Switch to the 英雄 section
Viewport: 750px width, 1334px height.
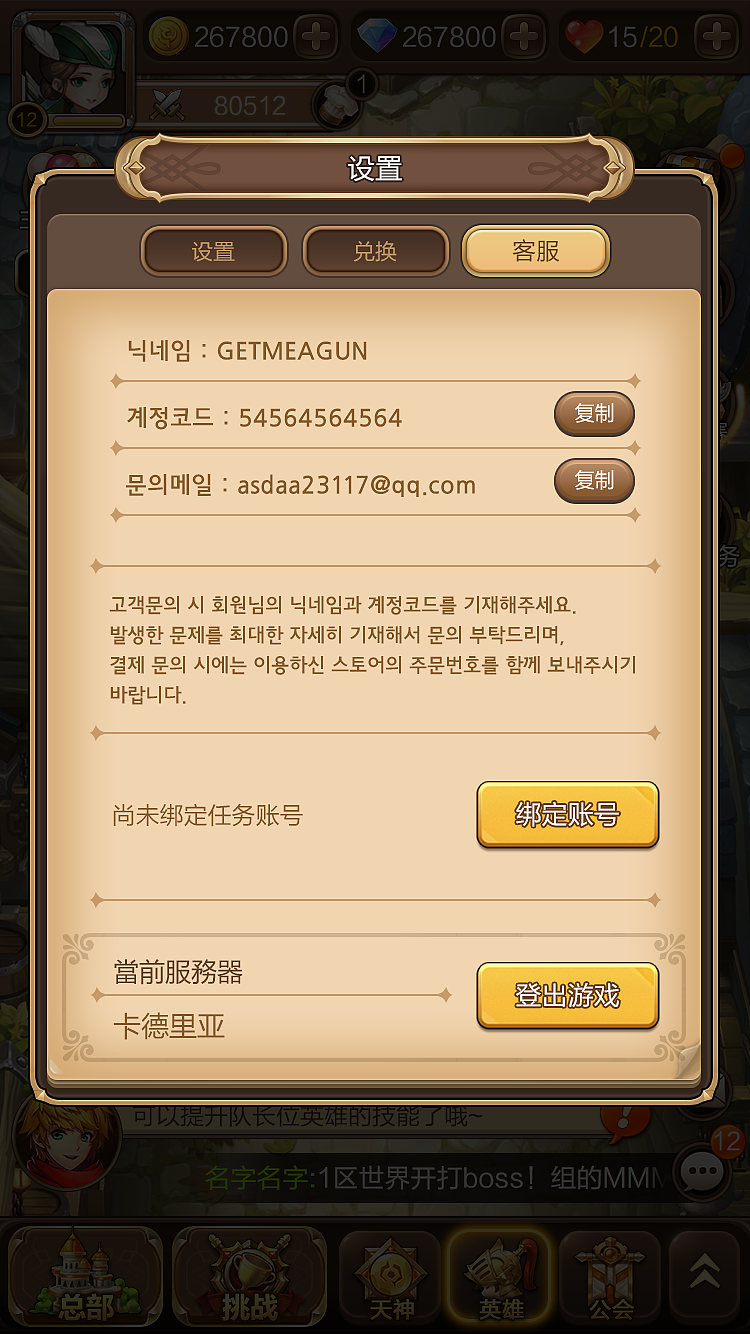[499, 1277]
